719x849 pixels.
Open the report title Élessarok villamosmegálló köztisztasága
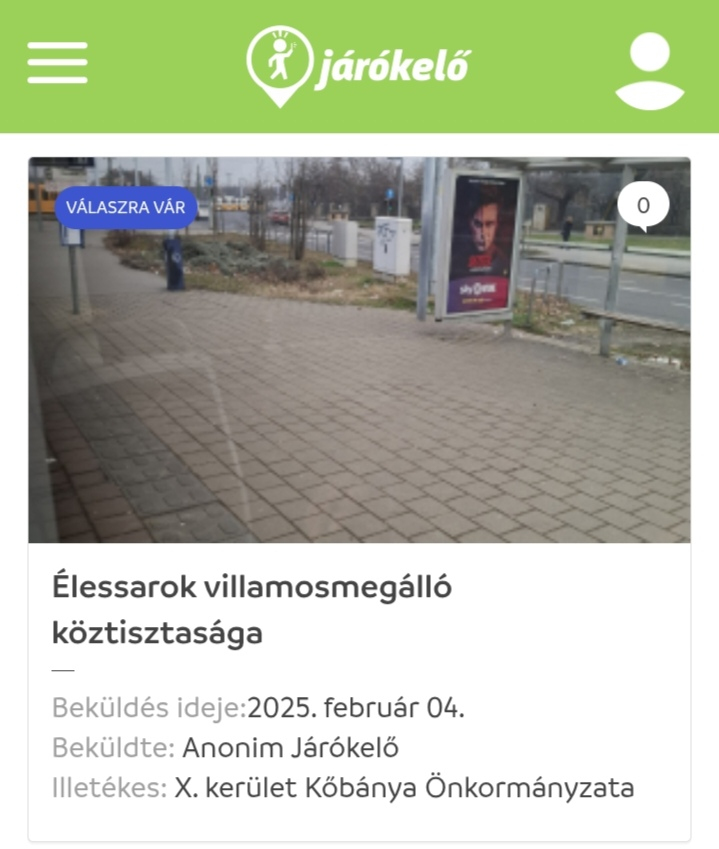[251, 610]
